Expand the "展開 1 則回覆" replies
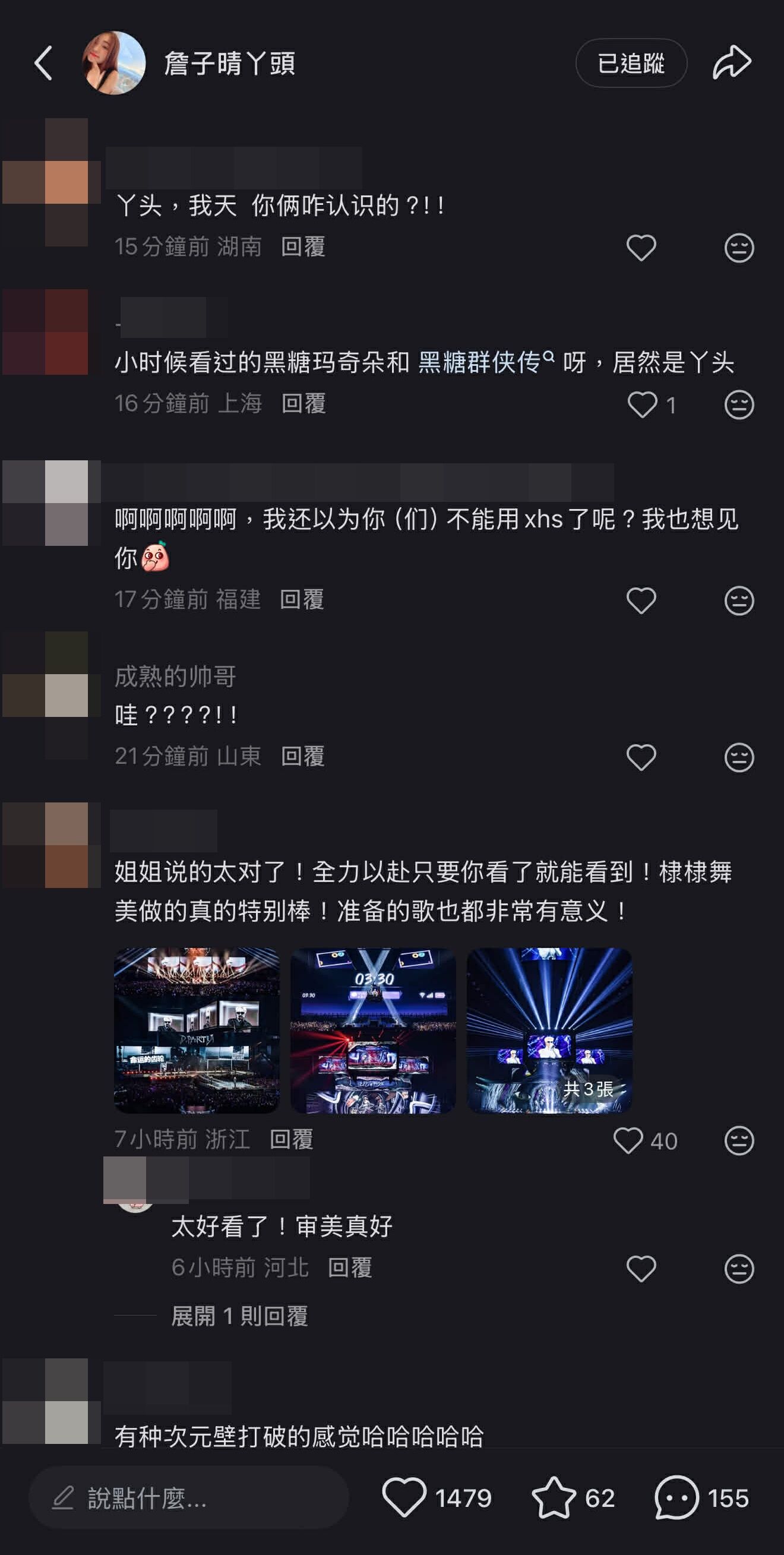This screenshot has width=784, height=1555. (238, 1315)
